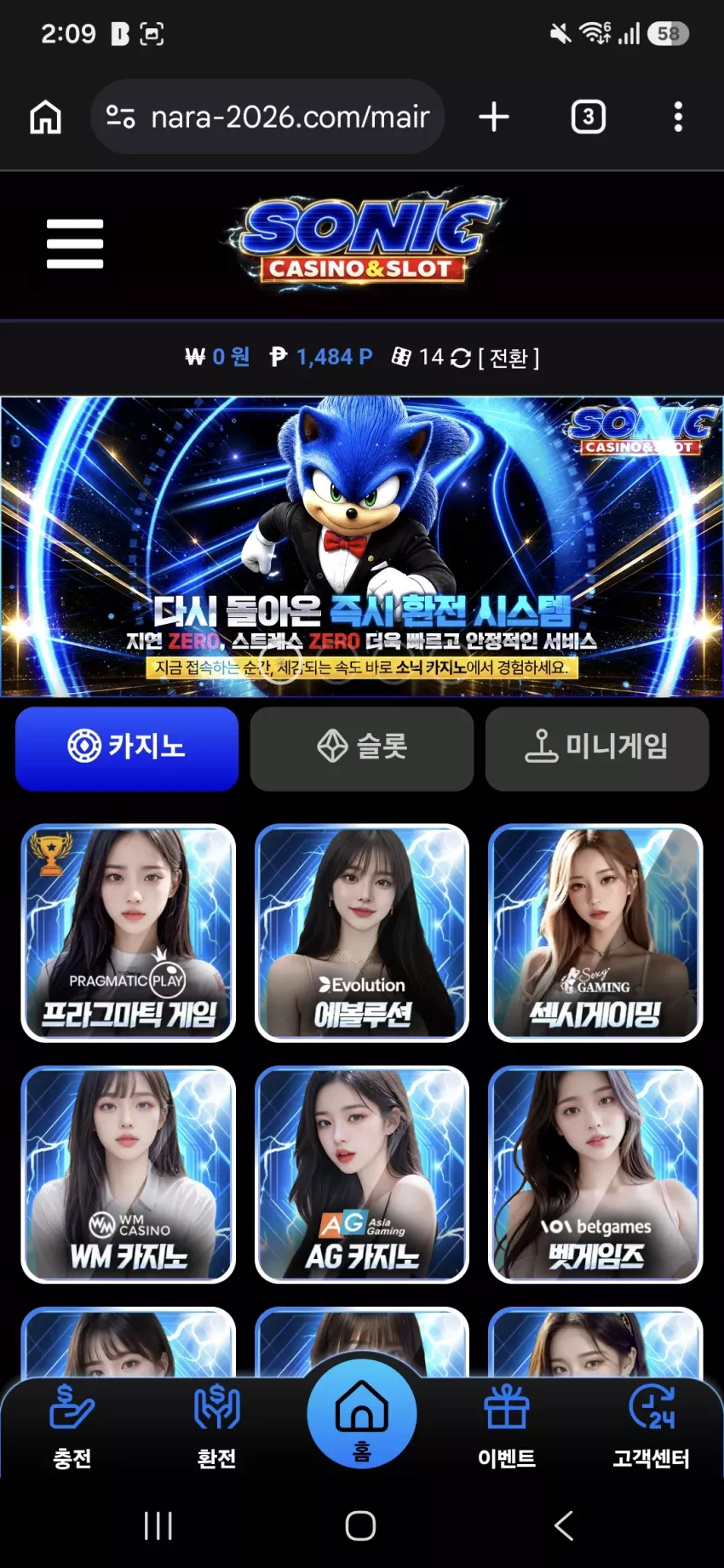Go to 환전 in bottom navigation
Screen dimensions: 724x1568
pos(217,1428)
